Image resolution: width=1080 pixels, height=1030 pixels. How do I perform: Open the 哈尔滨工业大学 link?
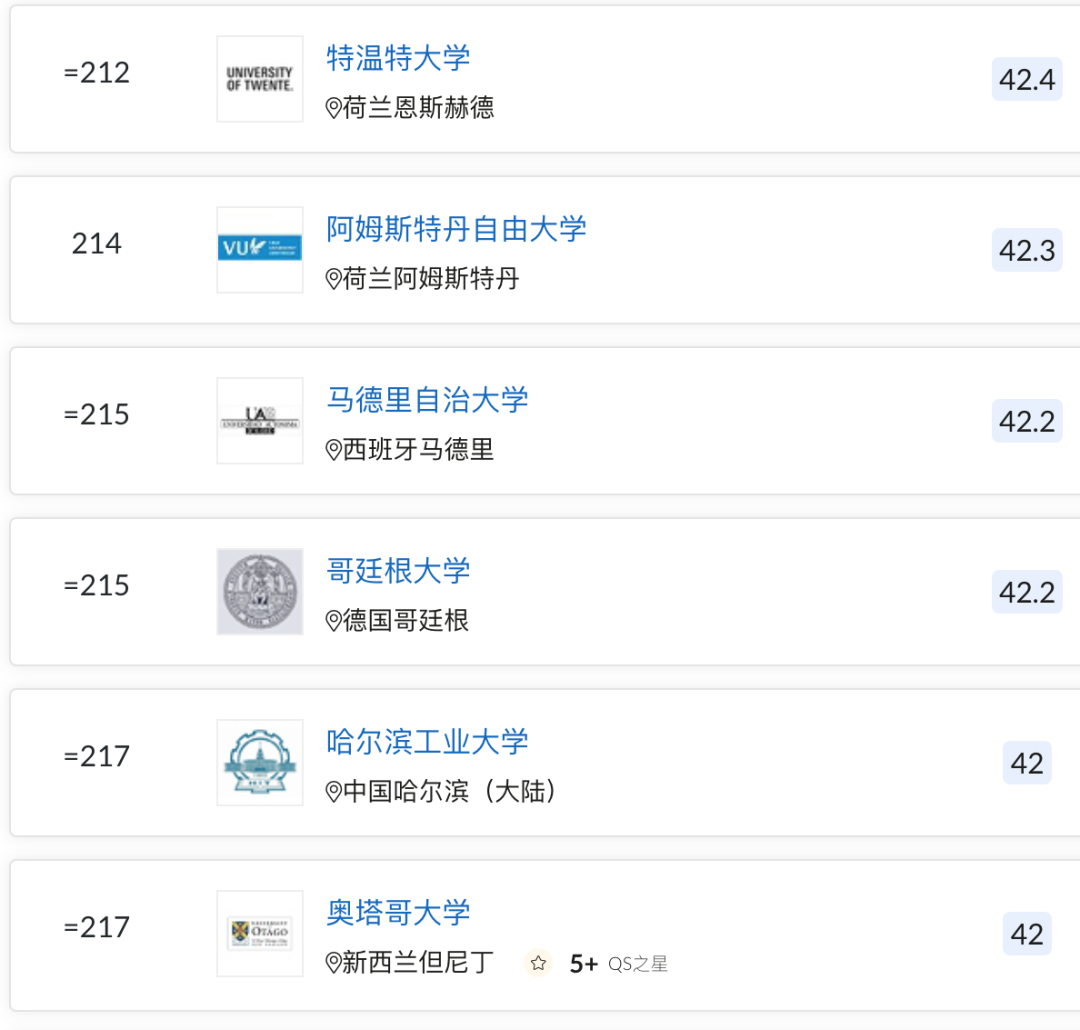[x=427, y=741]
